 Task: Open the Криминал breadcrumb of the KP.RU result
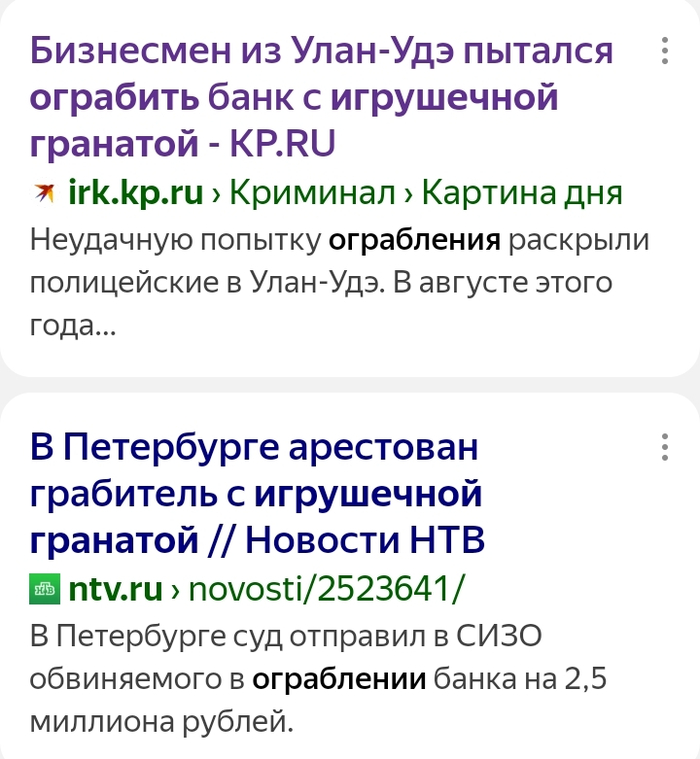click(312, 192)
